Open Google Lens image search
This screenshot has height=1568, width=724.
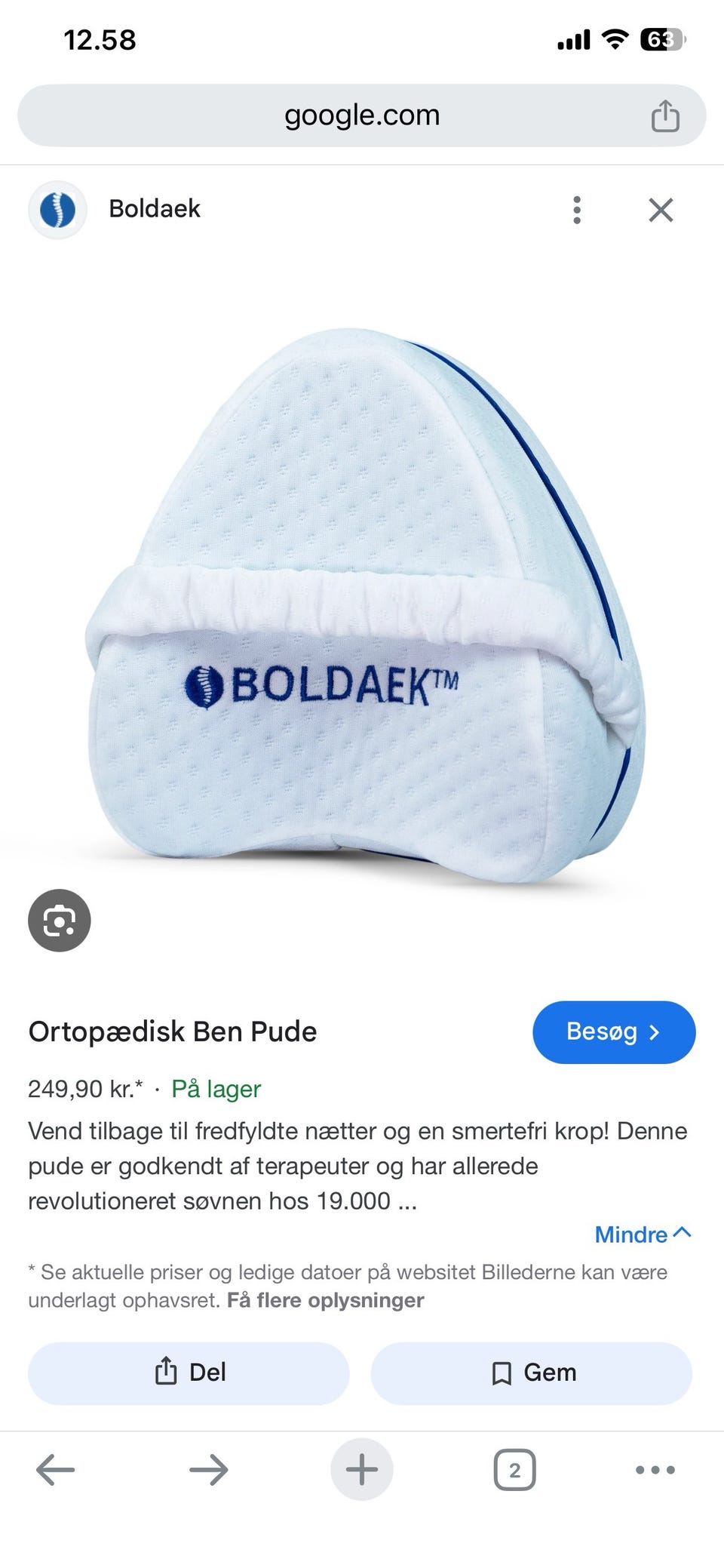click(x=59, y=921)
